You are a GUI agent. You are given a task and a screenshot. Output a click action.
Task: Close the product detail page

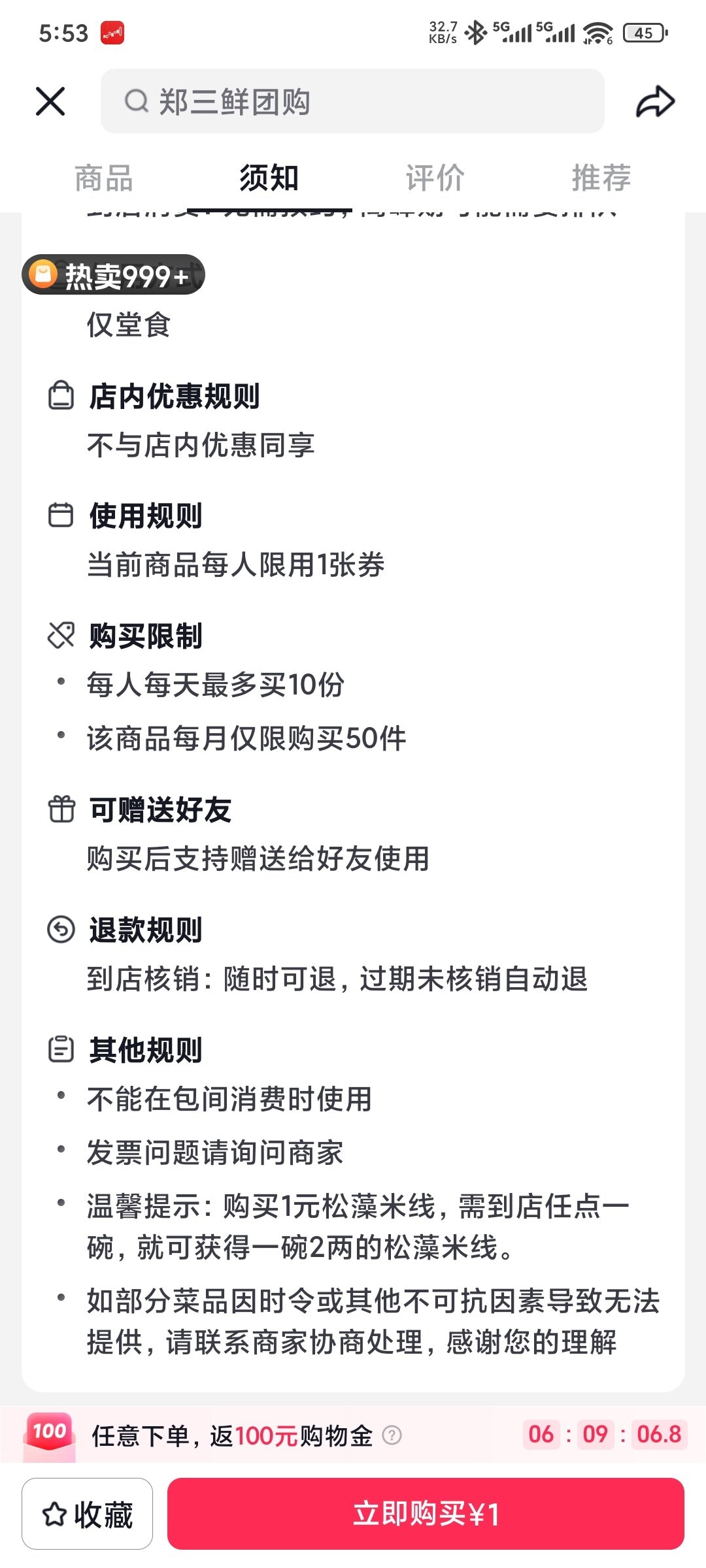tap(50, 102)
